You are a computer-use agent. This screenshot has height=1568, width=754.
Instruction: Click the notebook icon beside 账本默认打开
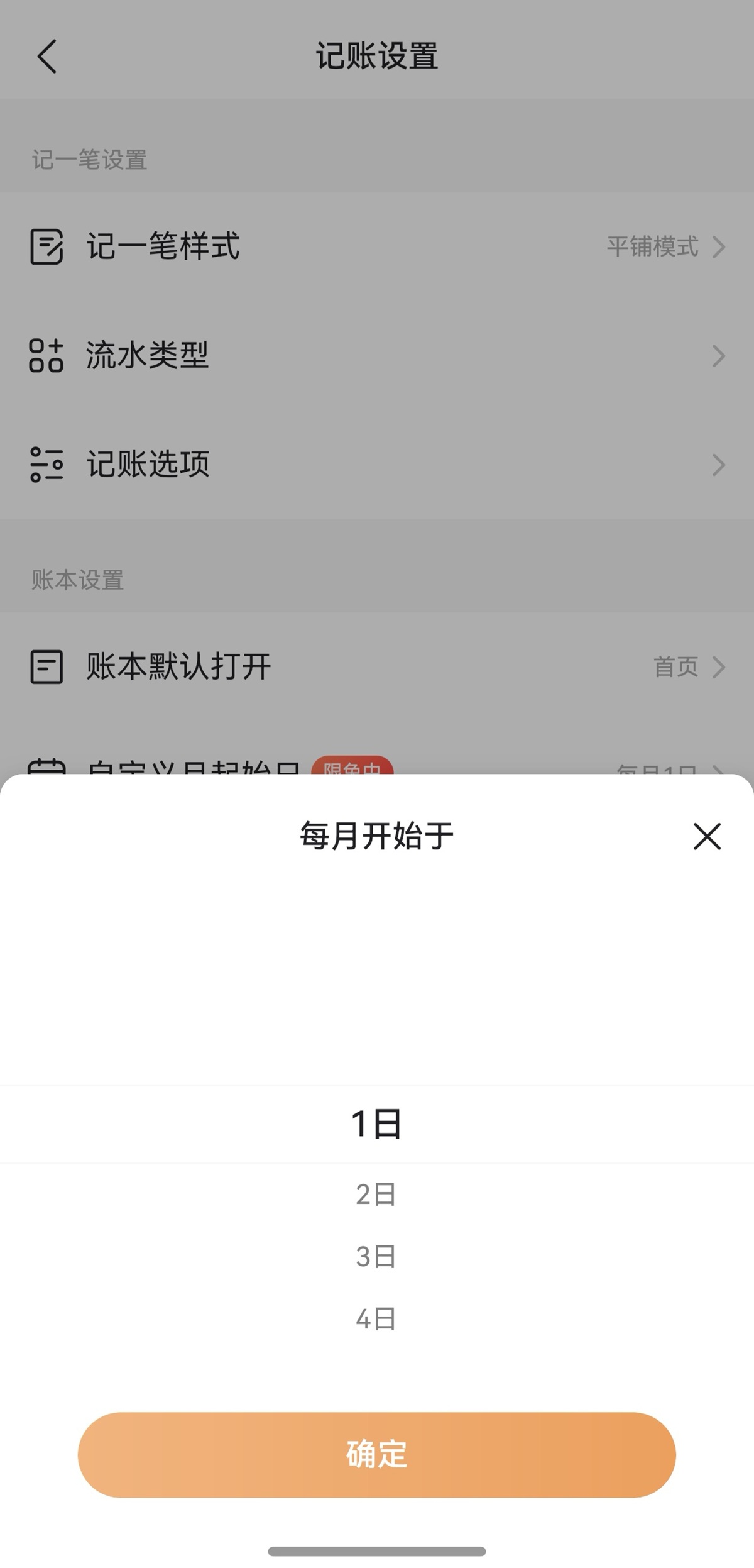click(x=46, y=666)
